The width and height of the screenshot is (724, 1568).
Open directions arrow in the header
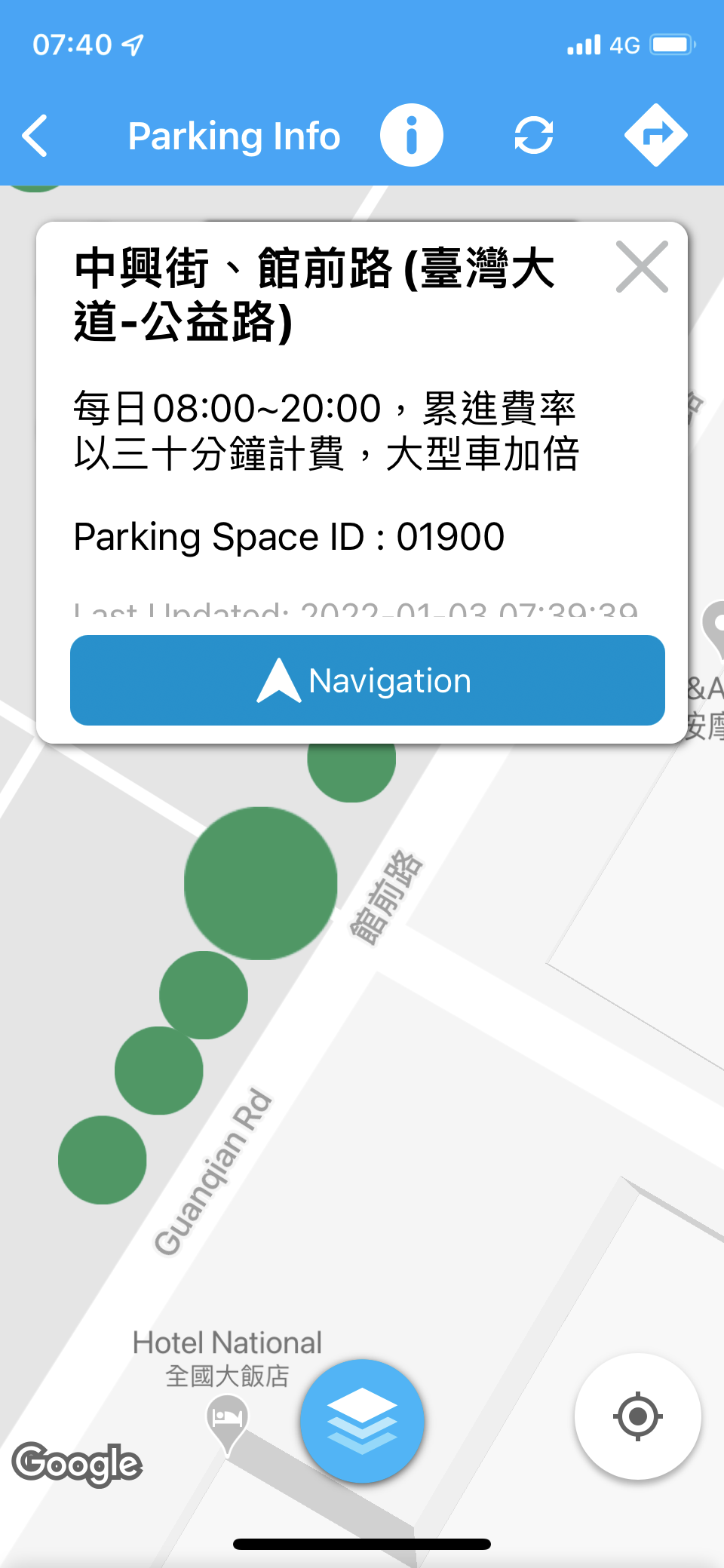pos(655,136)
